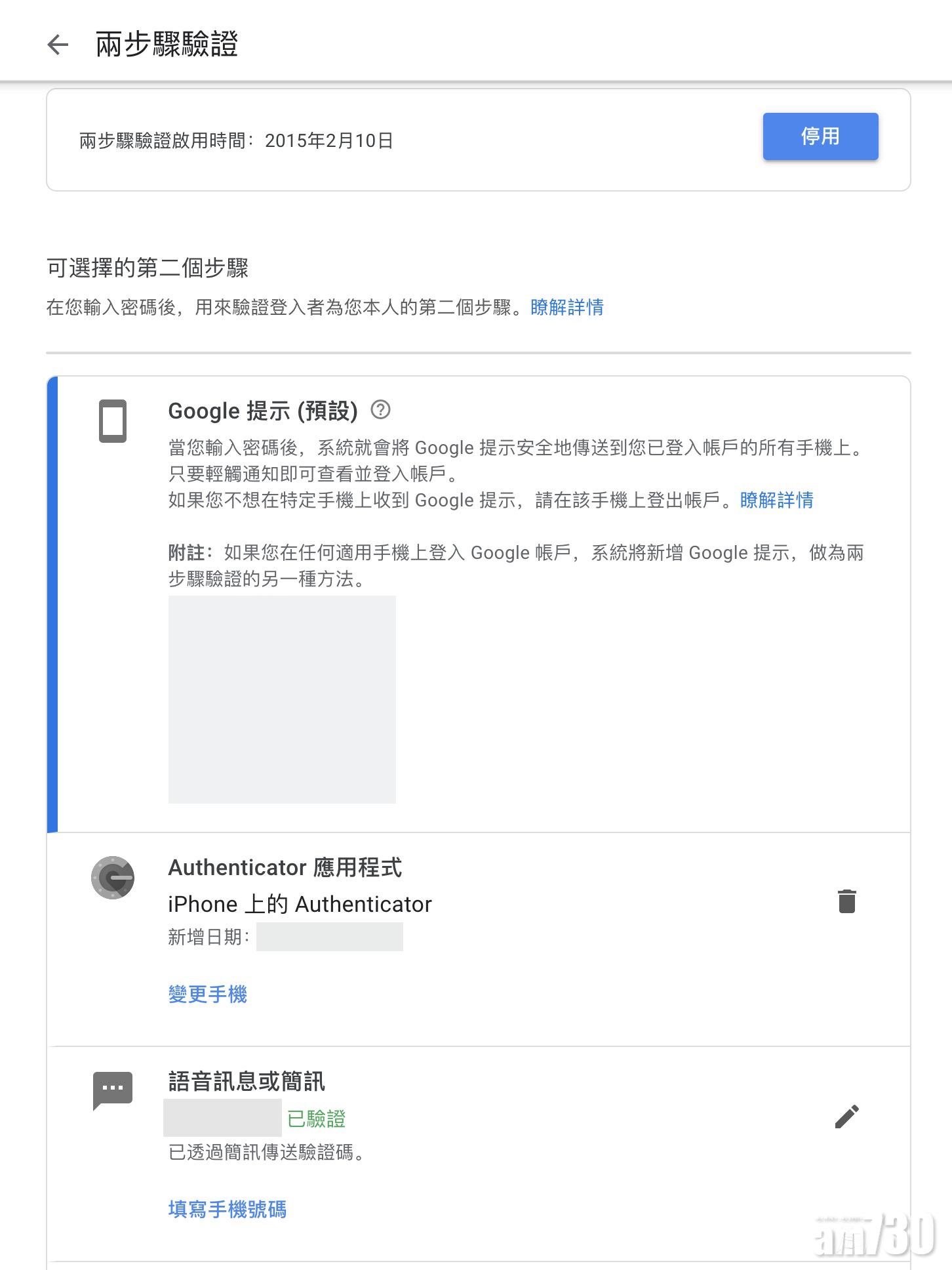Screen dimensions: 952x1270
Task: Tap the 停用 button
Action: 820,136
